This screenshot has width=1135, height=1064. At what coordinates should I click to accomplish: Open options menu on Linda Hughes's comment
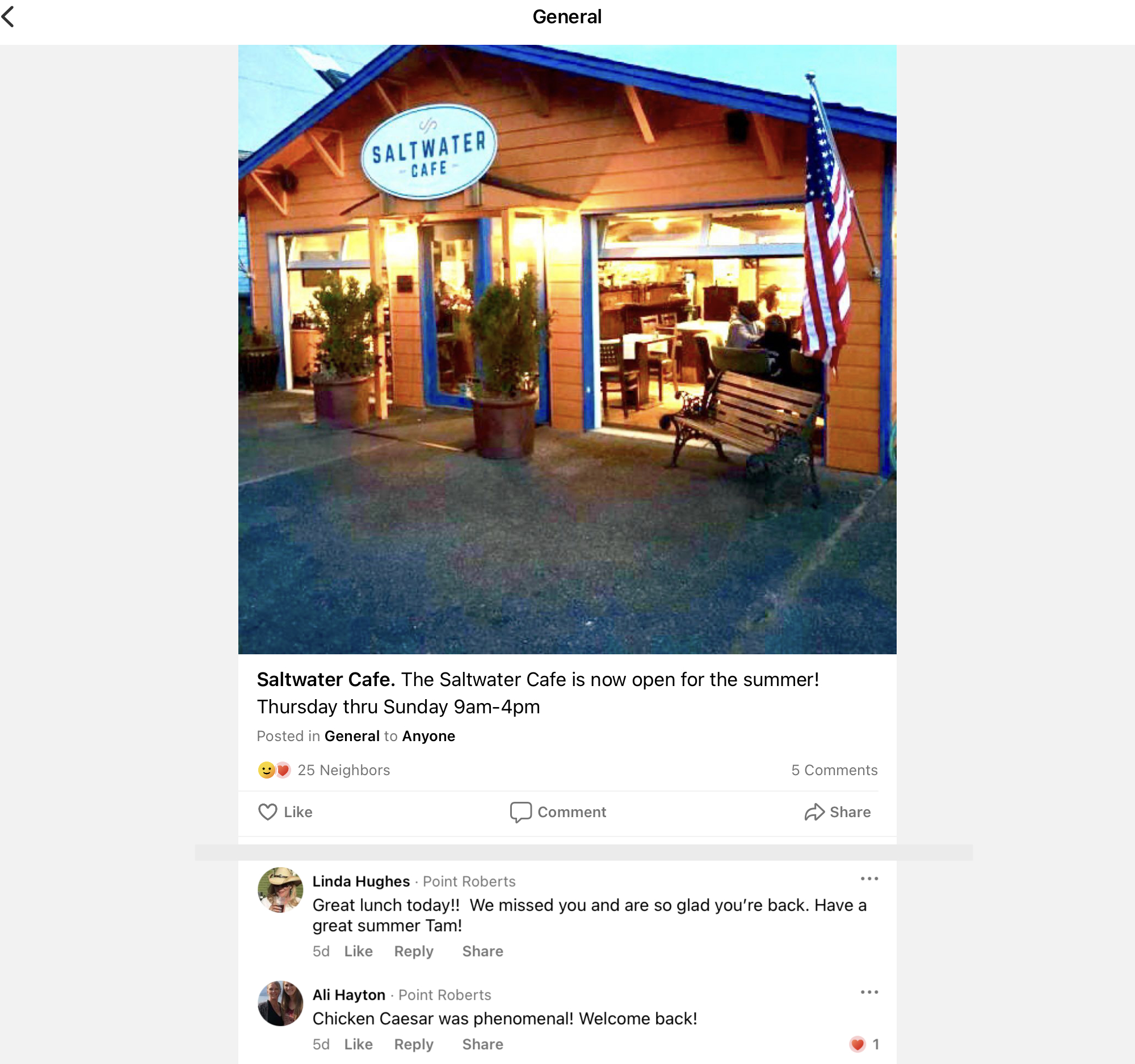click(869, 878)
